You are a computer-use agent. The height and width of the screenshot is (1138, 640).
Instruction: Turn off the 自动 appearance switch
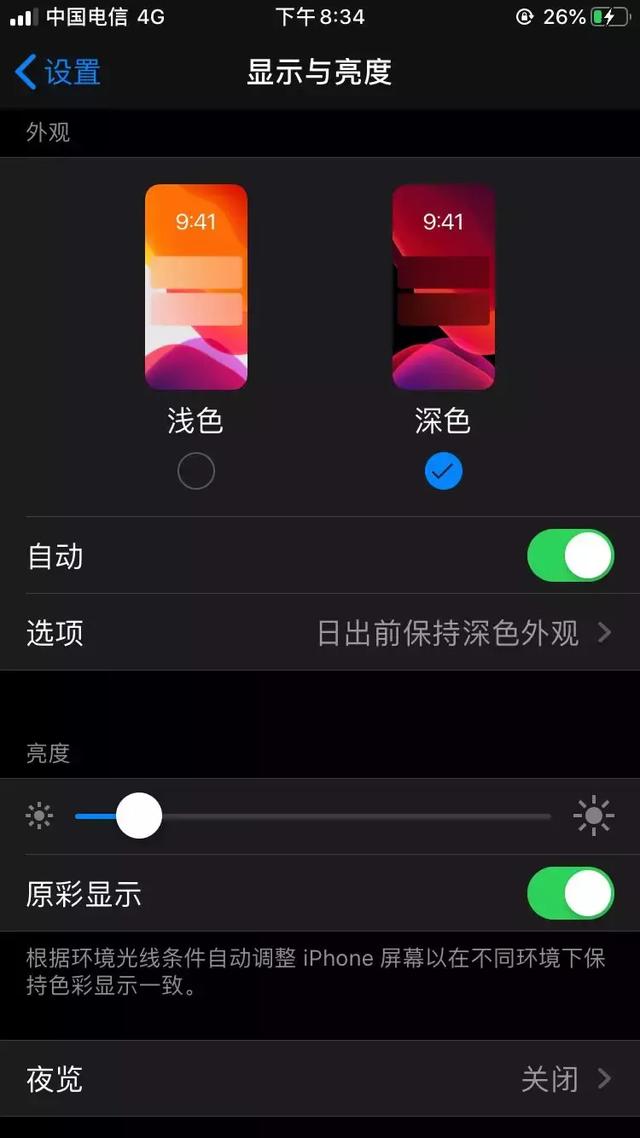(x=570, y=556)
